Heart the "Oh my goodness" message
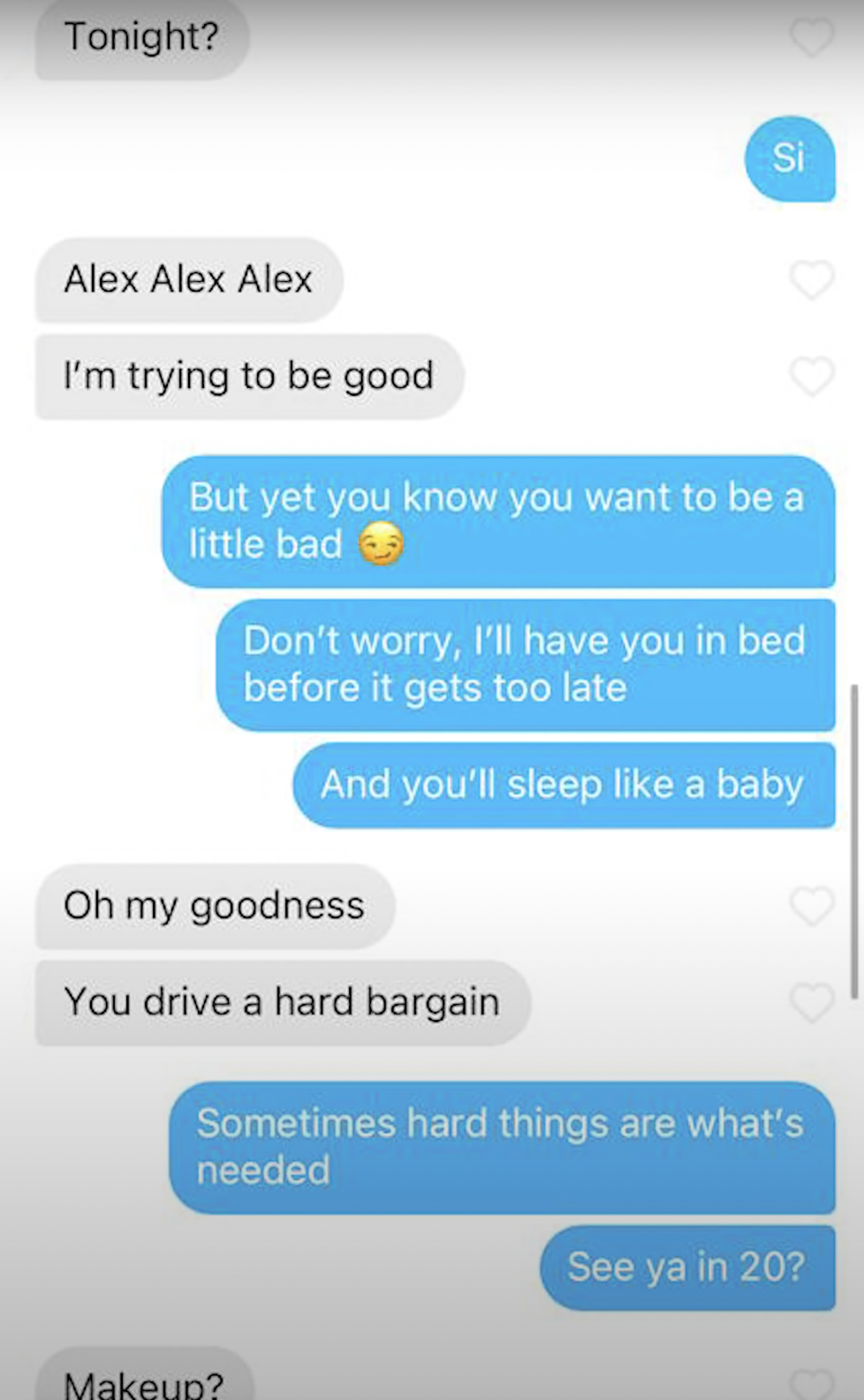 (x=811, y=906)
